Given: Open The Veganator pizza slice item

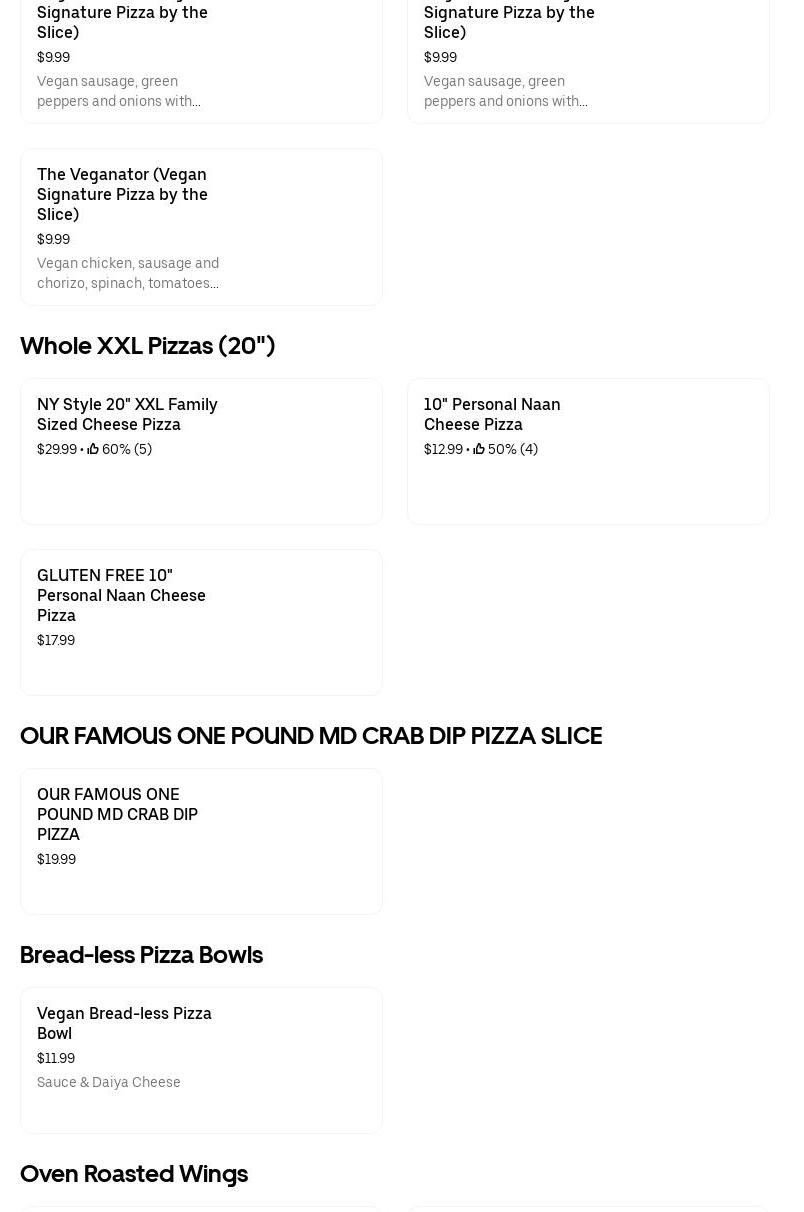Looking at the screenshot, I should (201, 227).
